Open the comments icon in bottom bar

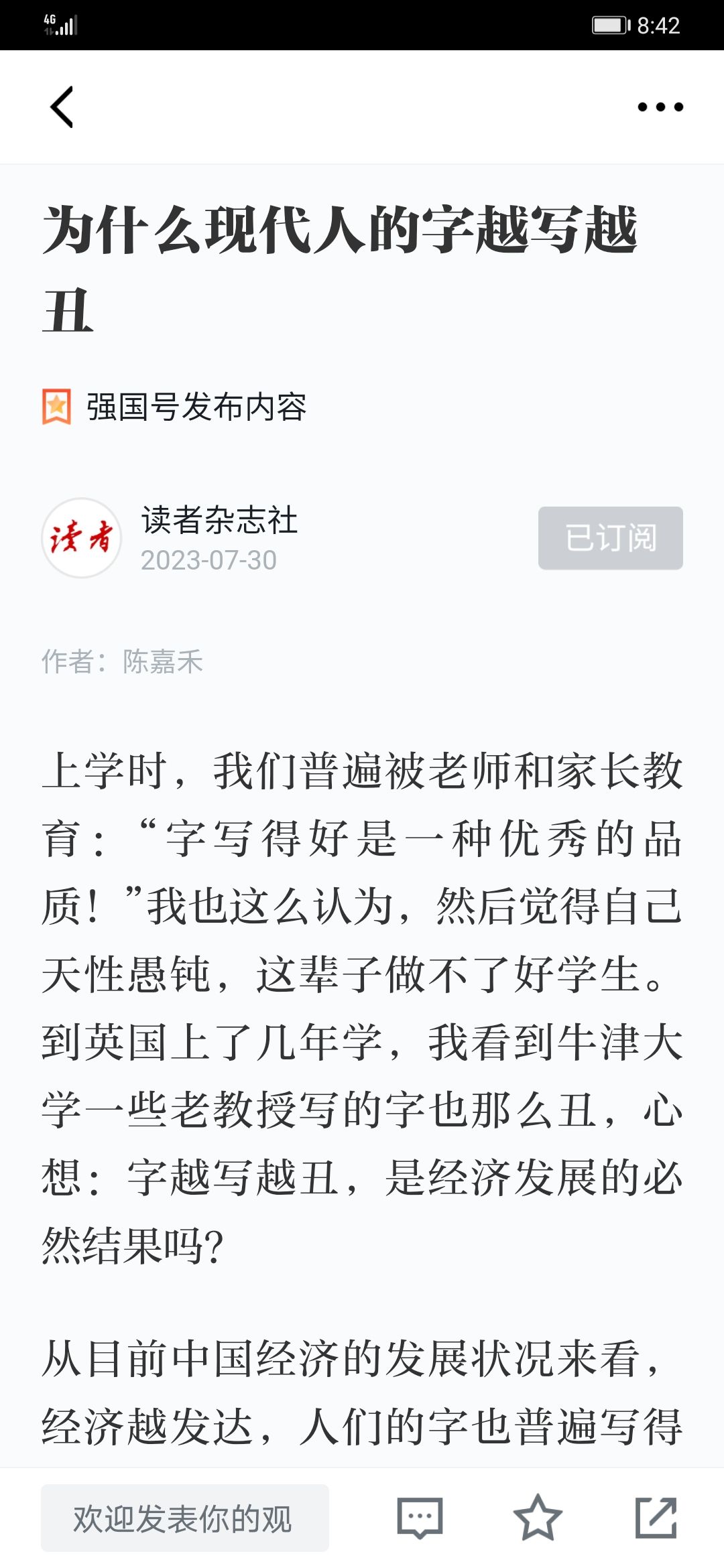(420, 1518)
